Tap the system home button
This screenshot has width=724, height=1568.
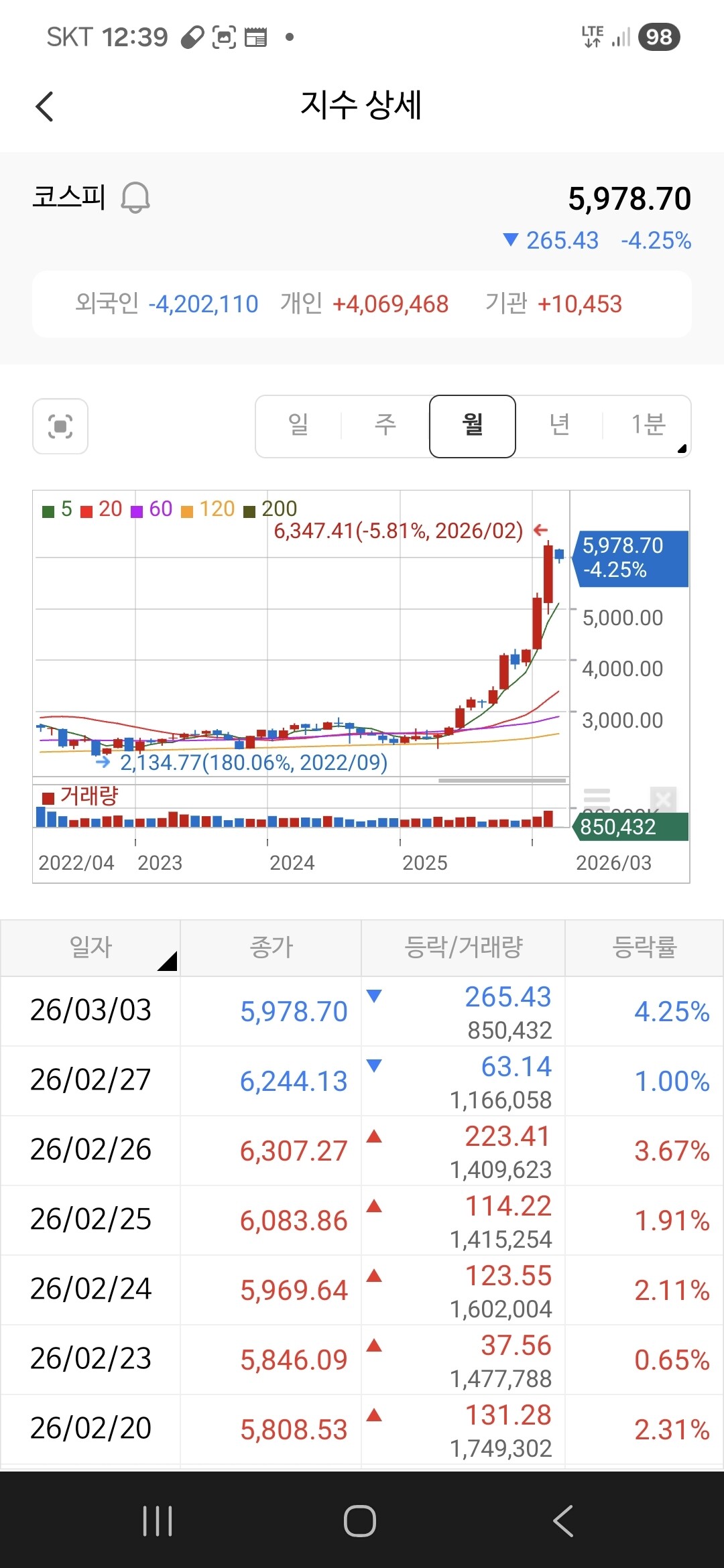tap(360, 1520)
